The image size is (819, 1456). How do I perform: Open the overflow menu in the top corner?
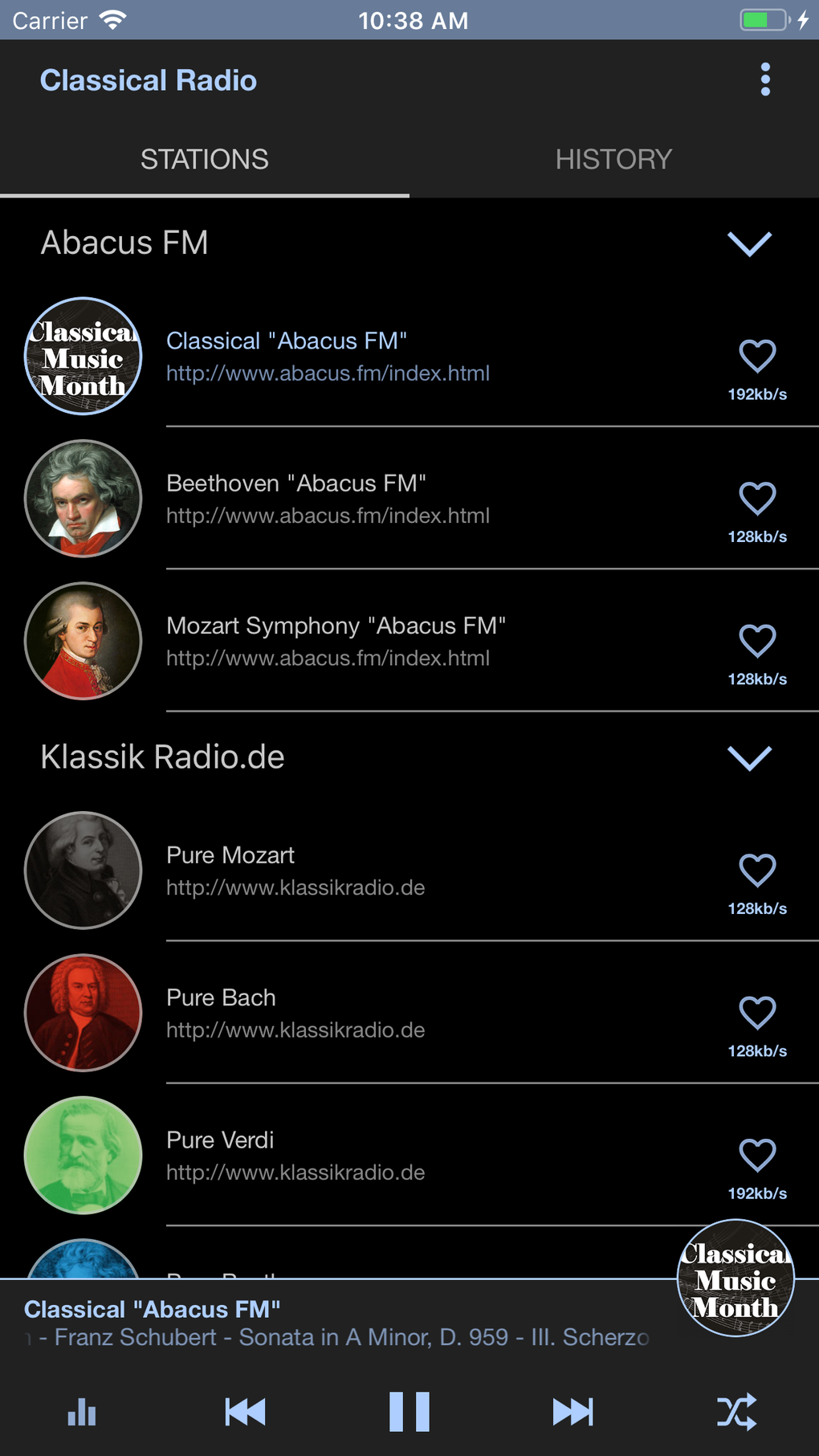pyautogui.click(x=764, y=80)
